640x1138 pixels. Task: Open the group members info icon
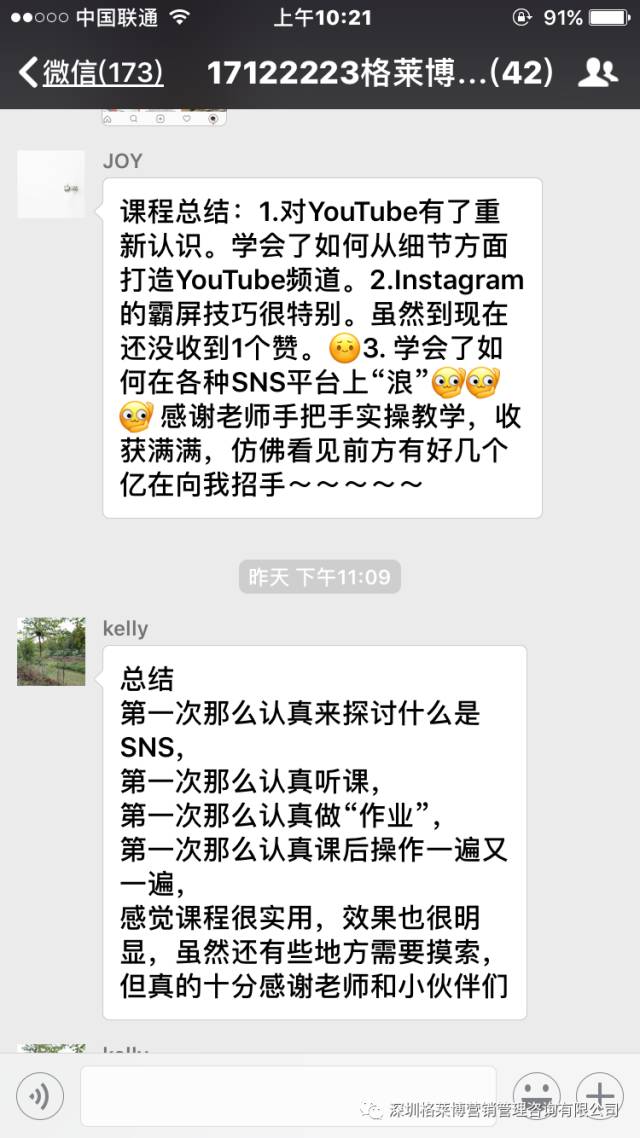pos(597,72)
